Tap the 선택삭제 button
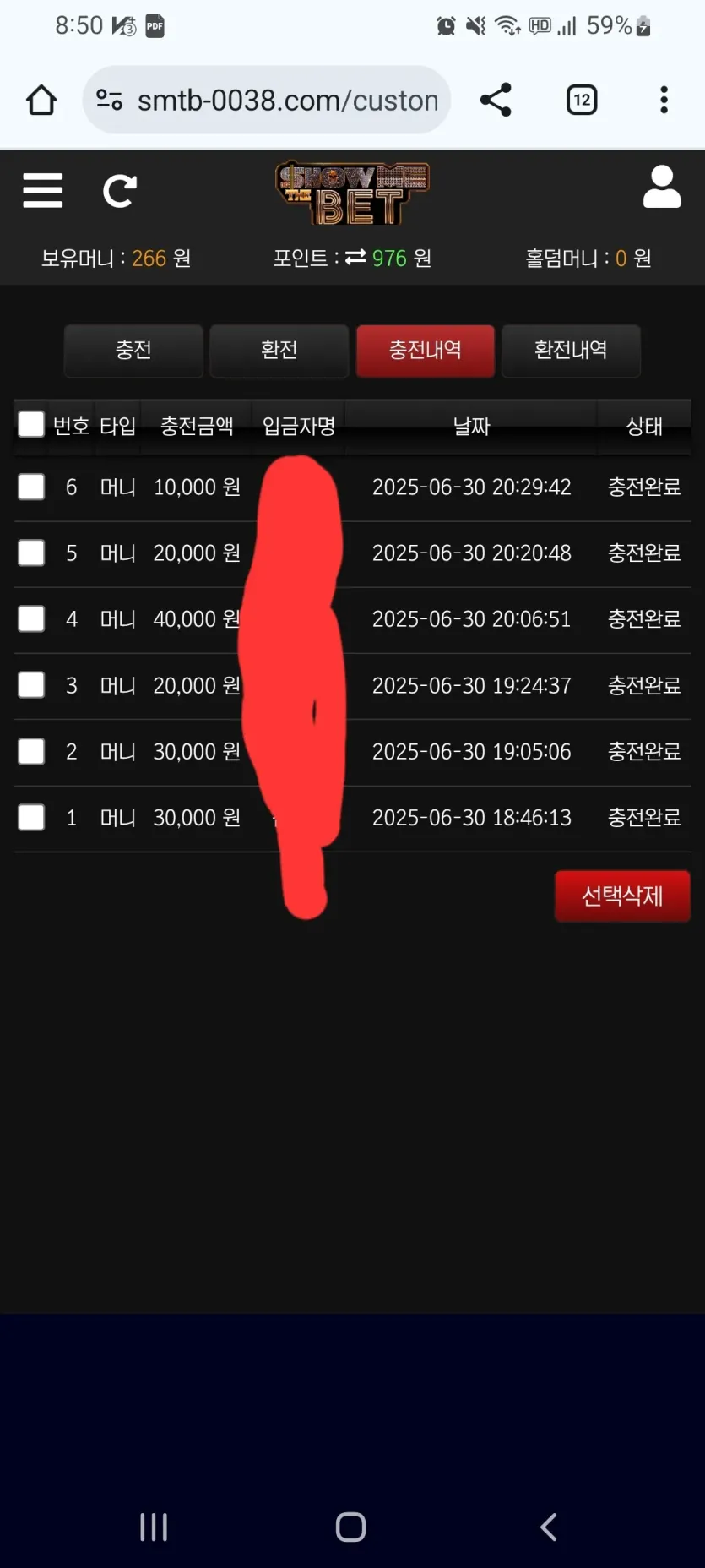This screenshot has width=705, height=1568. tap(622, 896)
